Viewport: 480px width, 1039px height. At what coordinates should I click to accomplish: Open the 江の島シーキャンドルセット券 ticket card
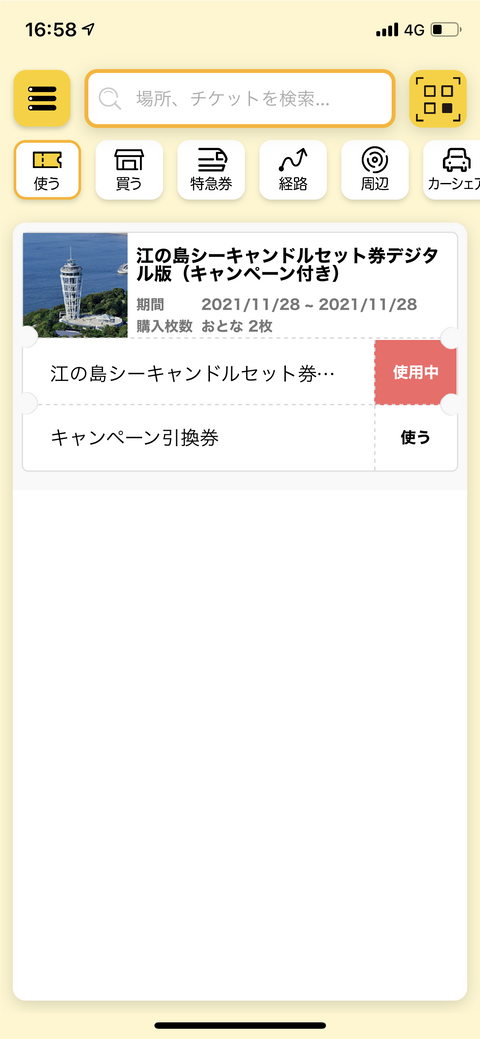coord(240,285)
